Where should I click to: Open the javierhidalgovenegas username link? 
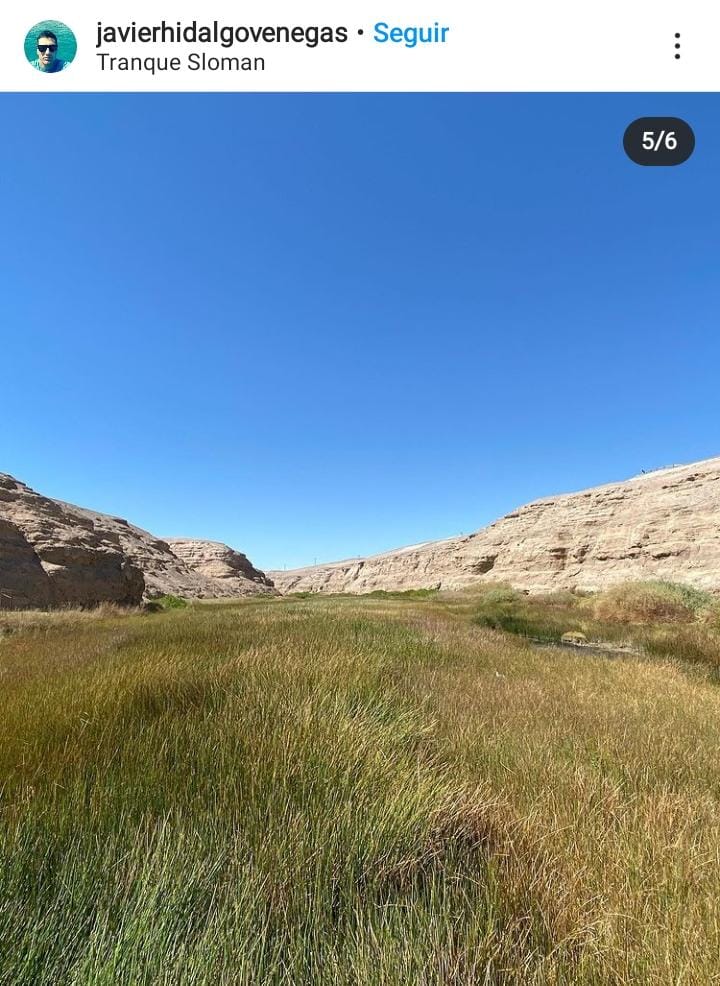pos(221,33)
